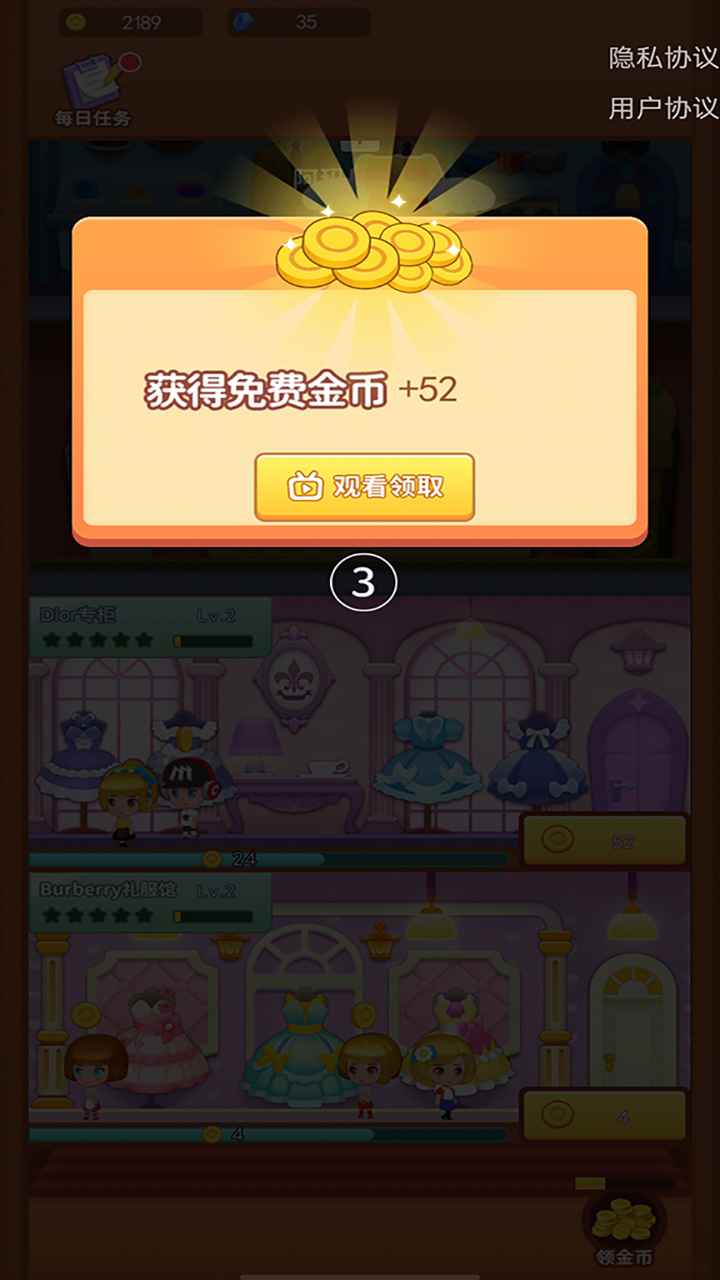Open the 隐私协议 privacy policy

pyautogui.click(x=660, y=55)
